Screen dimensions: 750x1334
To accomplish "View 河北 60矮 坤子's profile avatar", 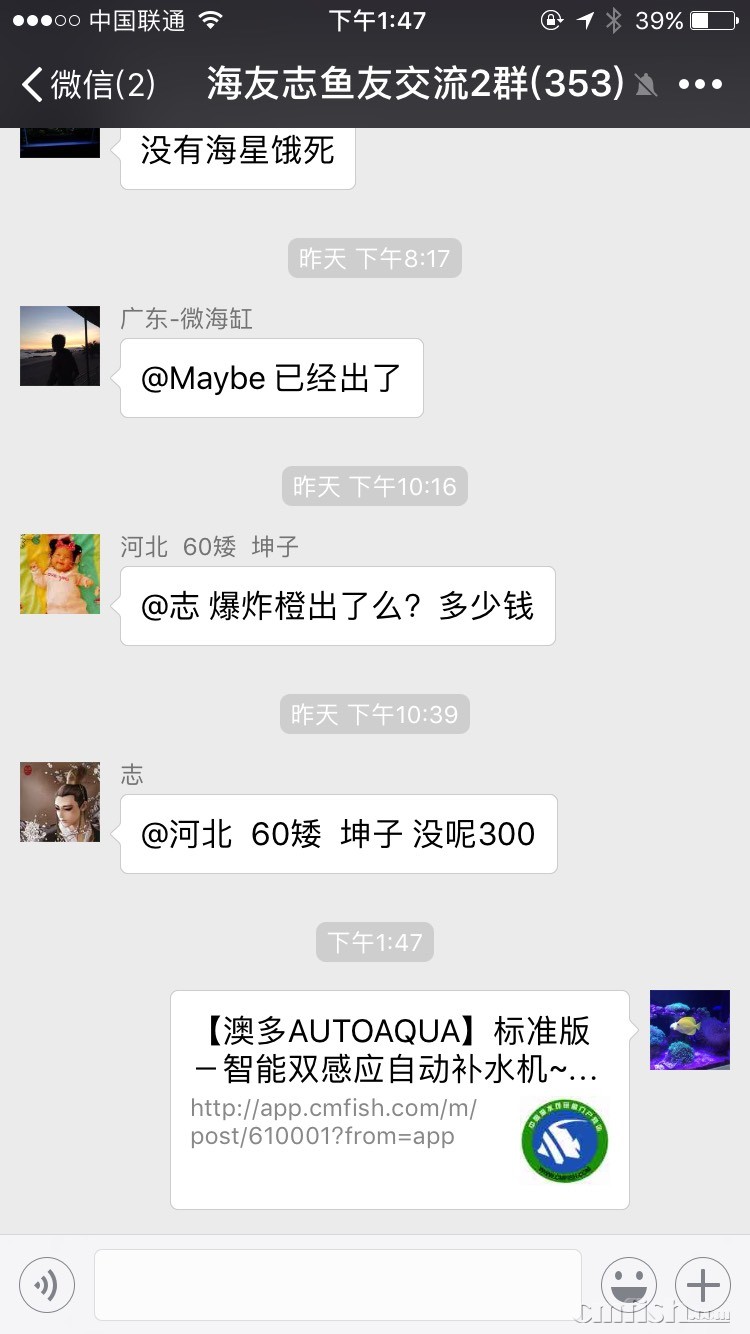I will point(60,574).
